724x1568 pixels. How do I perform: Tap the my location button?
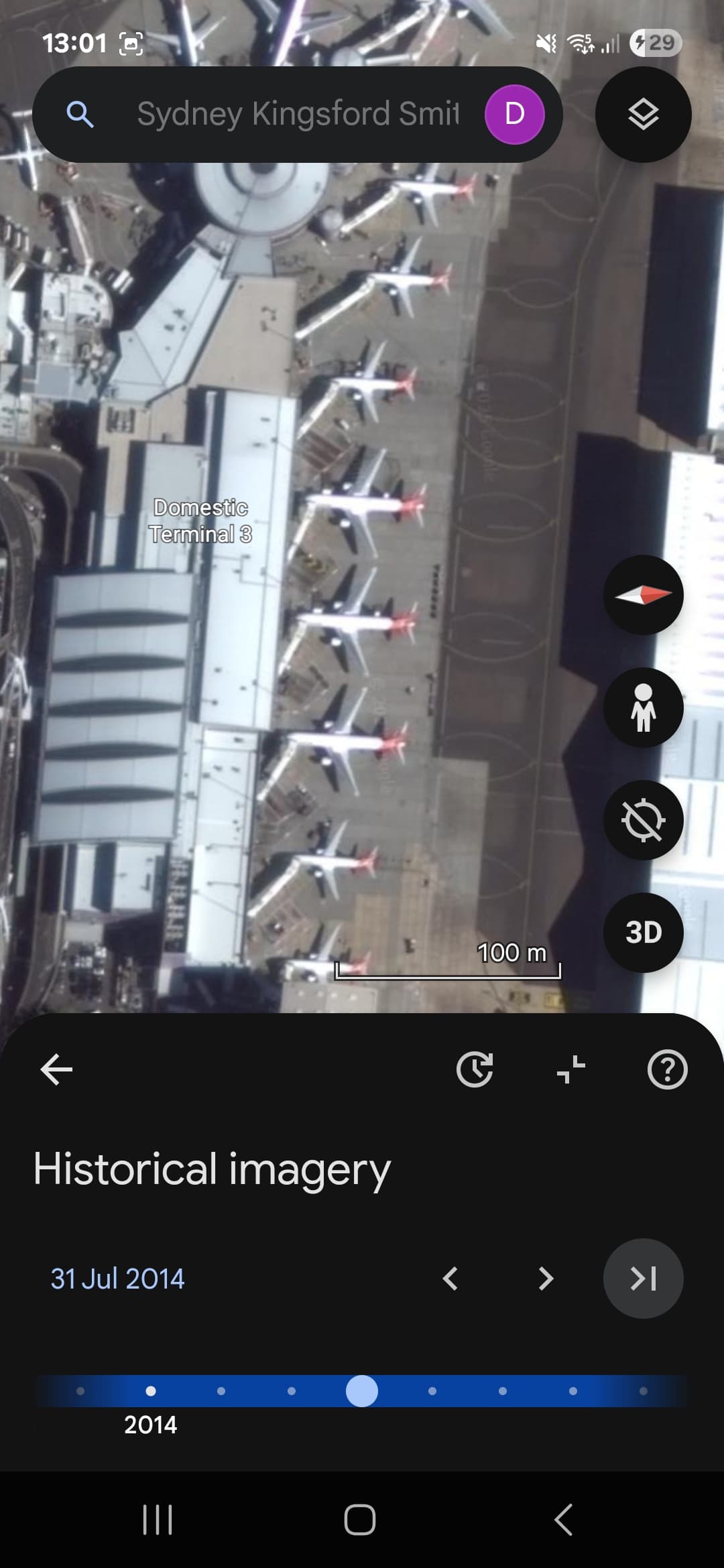tap(643, 820)
